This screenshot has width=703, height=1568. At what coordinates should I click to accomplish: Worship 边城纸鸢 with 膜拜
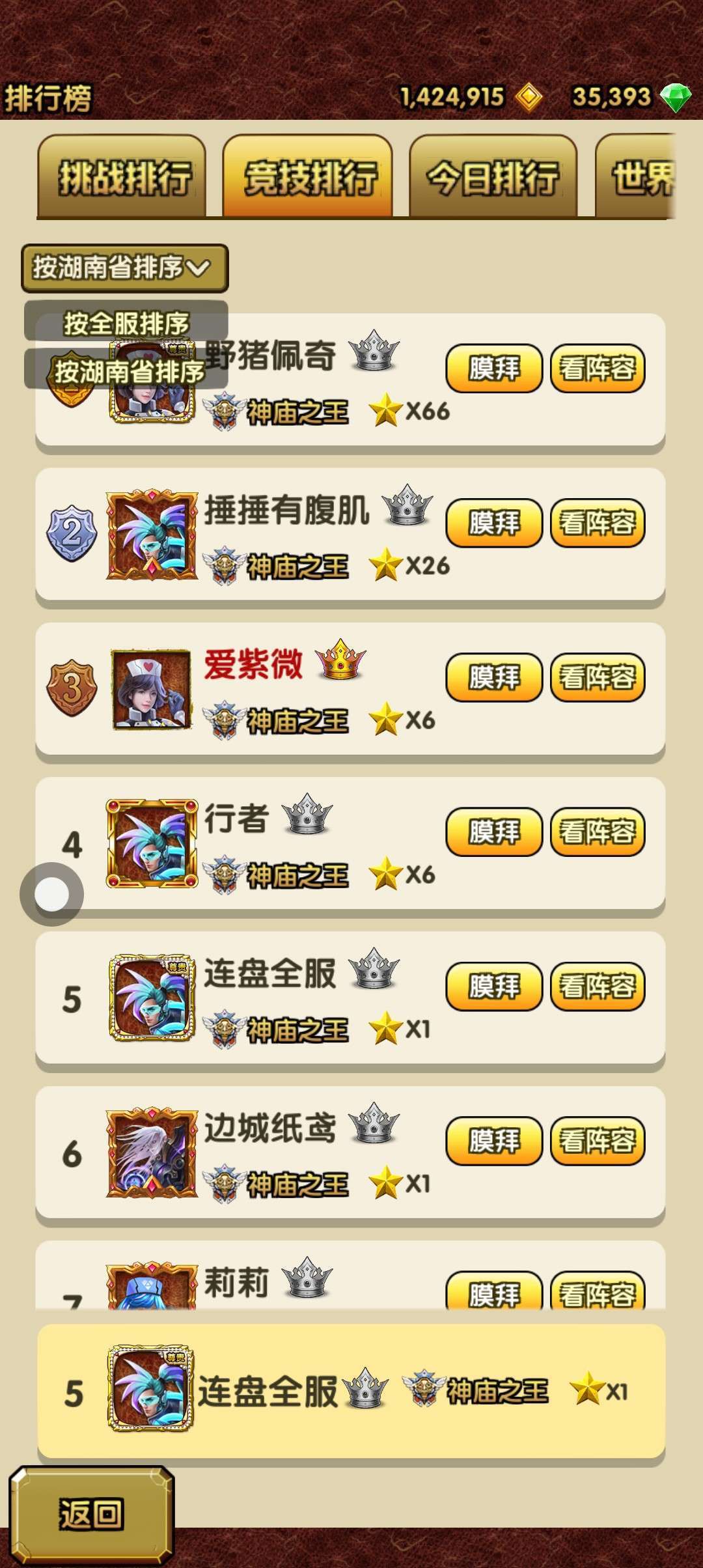493,1140
